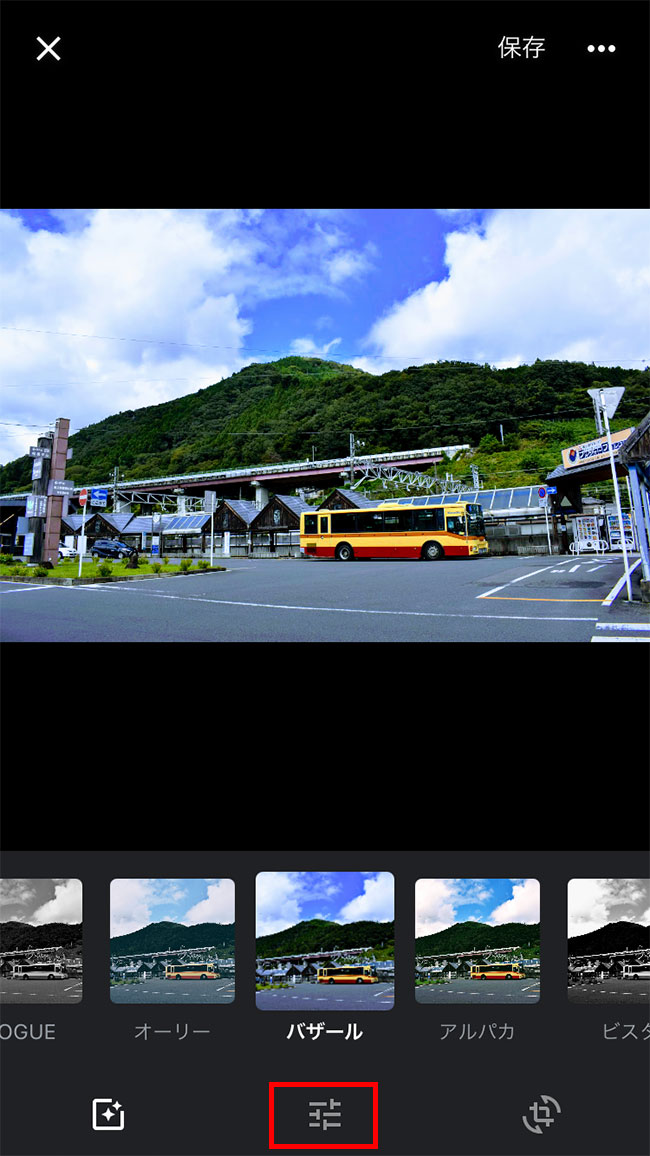Open the three-dot overflow menu
The image size is (650, 1156).
[601, 48]
